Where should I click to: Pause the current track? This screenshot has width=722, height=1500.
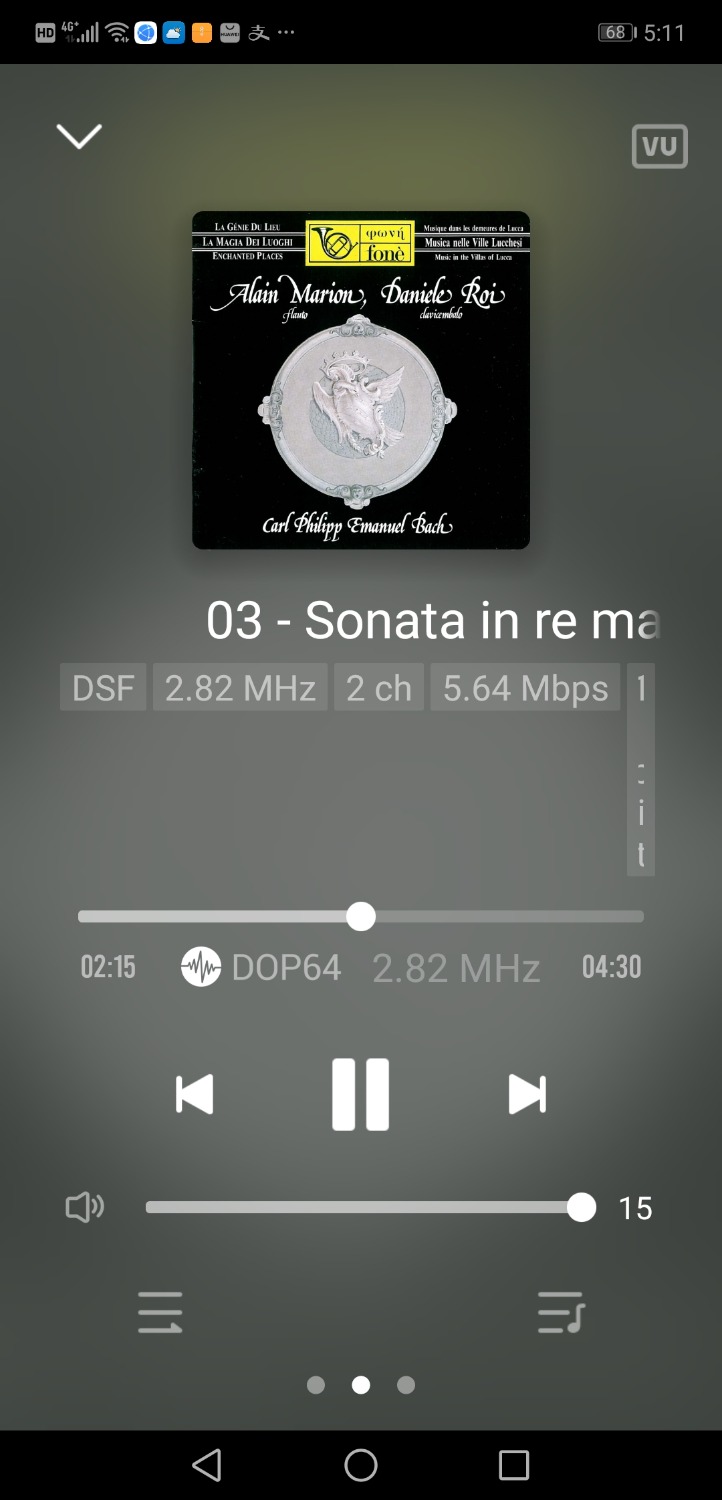pyautogui.click(x=360, y=1094)
